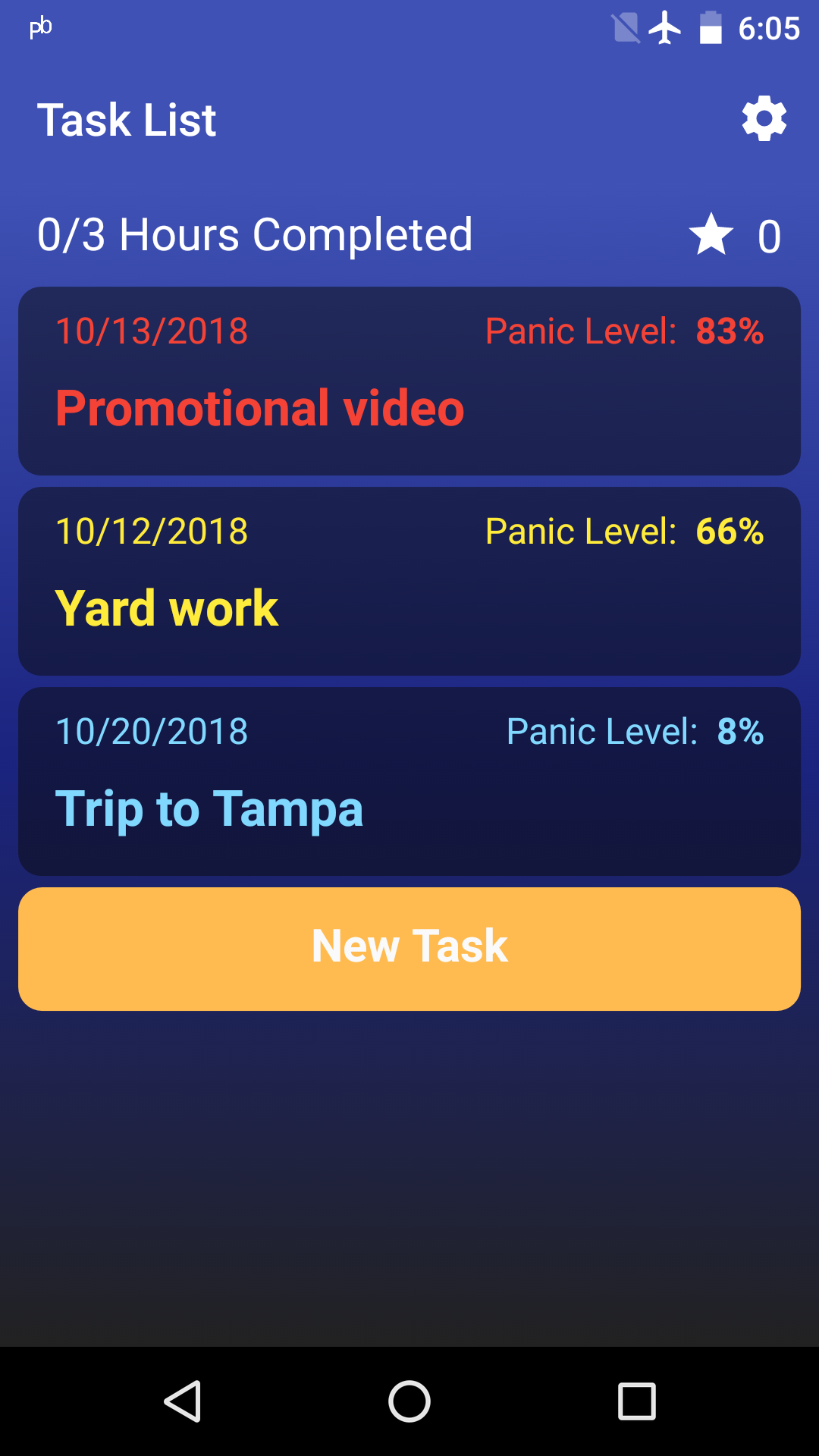Return to the home screen
The height and width of the screenshot is (1456, 819).
[x=409, y=1401]
